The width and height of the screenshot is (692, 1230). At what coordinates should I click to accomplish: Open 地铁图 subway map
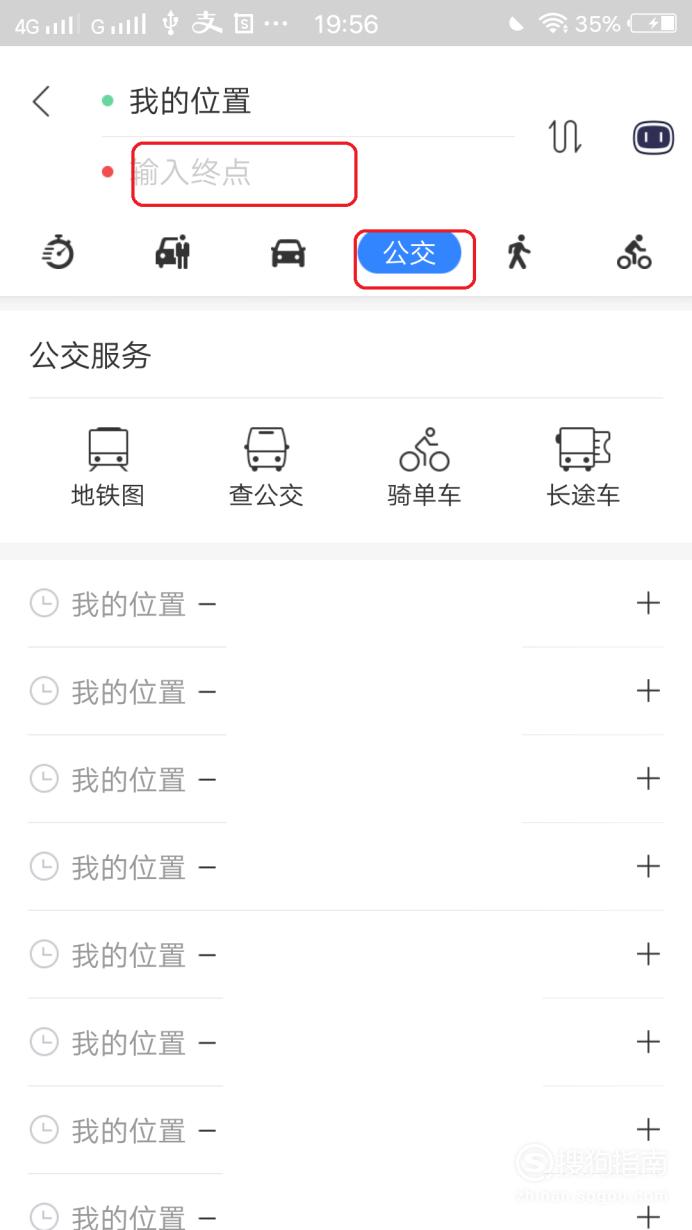(x=108, y=466)
